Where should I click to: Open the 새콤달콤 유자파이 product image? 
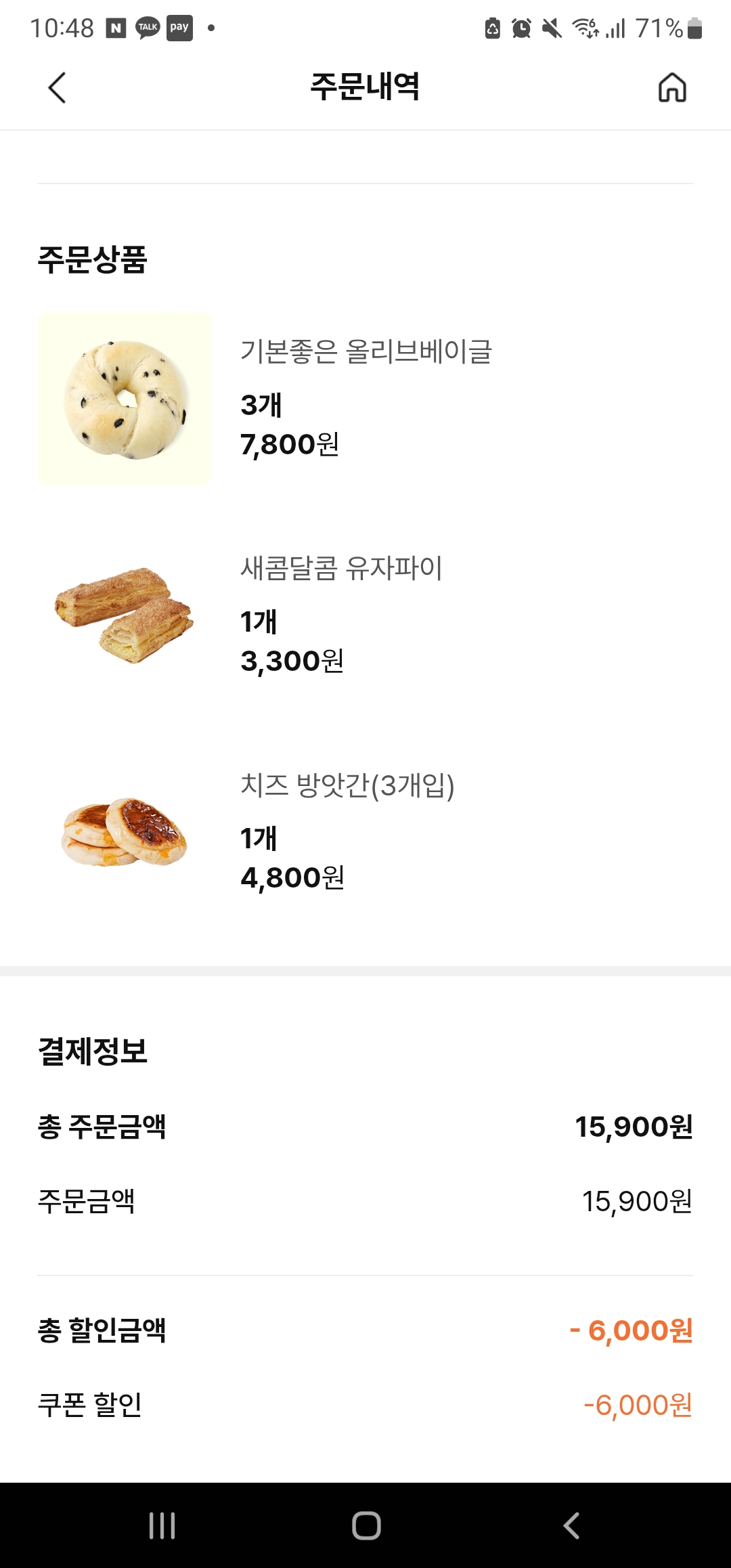click(x=125, y=615)
